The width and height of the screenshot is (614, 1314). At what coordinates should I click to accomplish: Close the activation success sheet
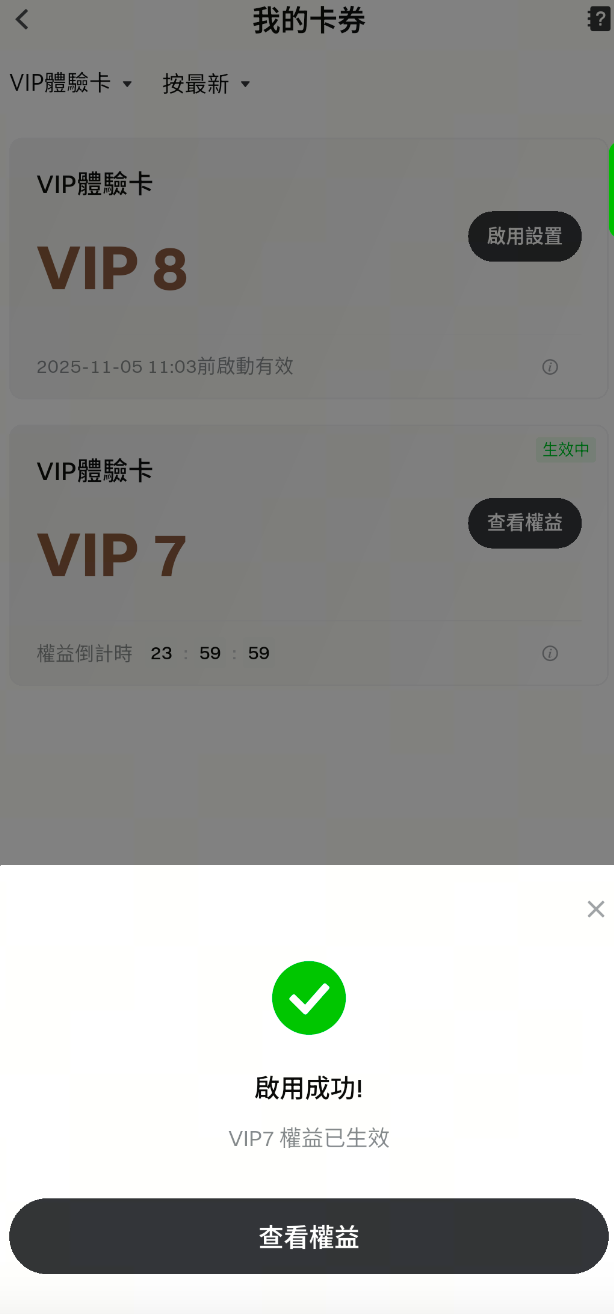[595, 909]
